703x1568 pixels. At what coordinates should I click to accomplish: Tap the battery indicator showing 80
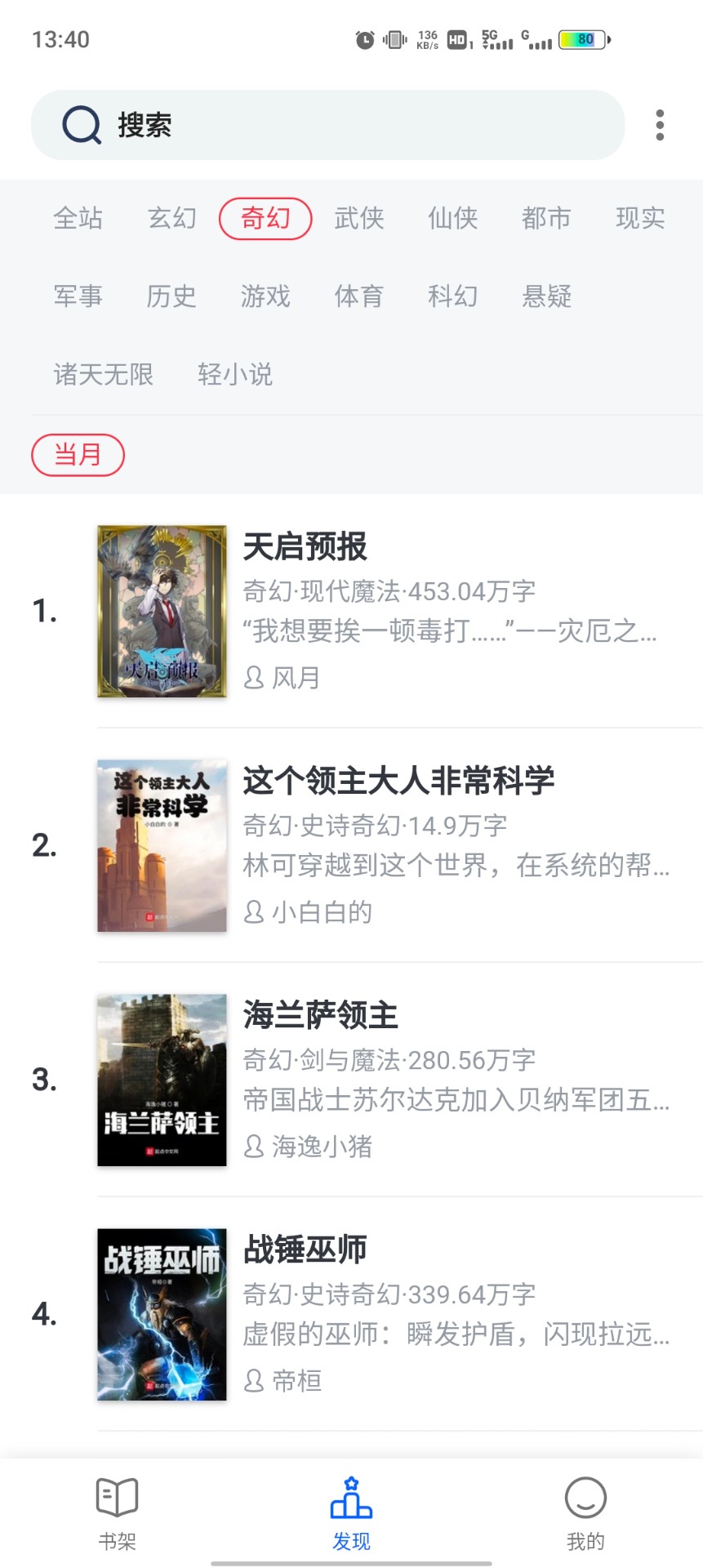point(580,39)
